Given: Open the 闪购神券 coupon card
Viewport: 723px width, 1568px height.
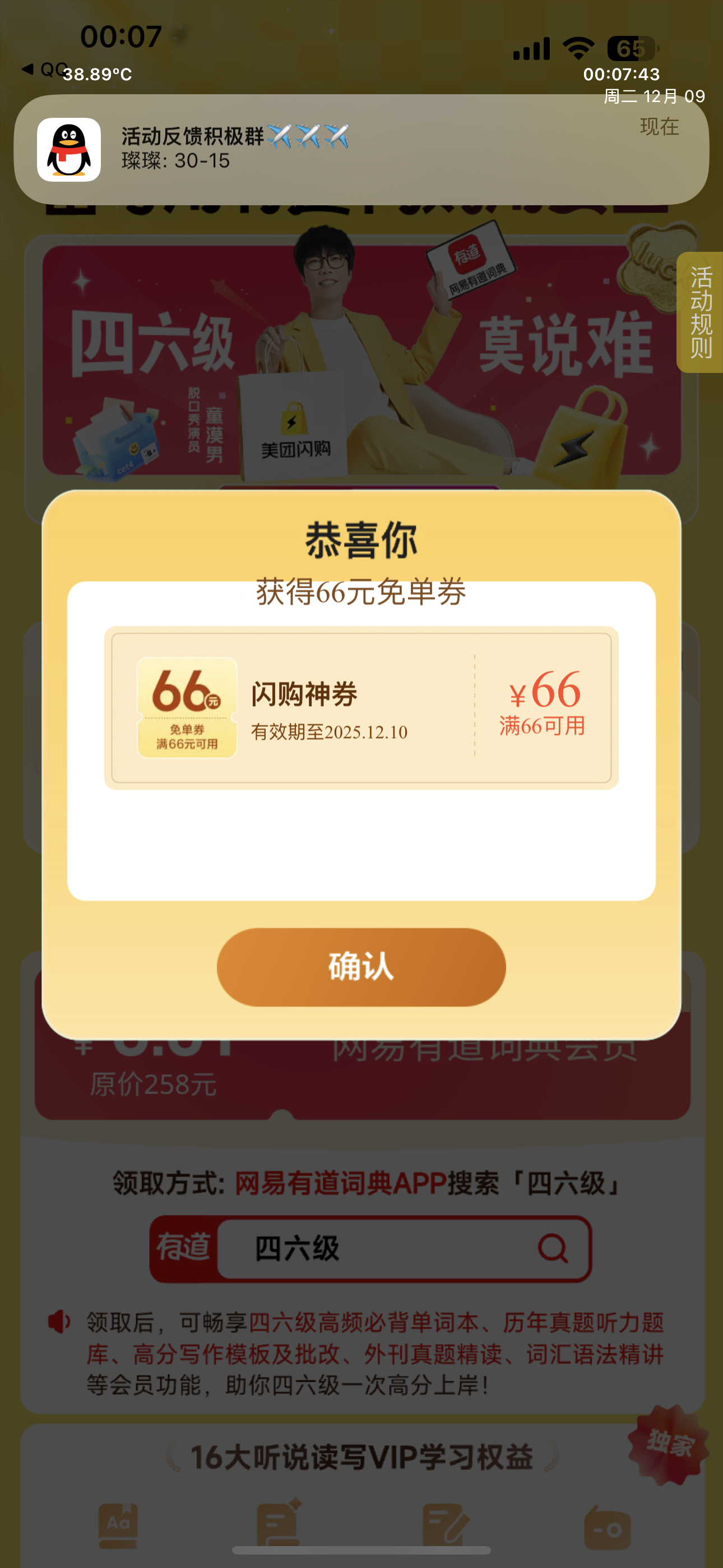Looking at the screenshot, I should coord(361,708).
